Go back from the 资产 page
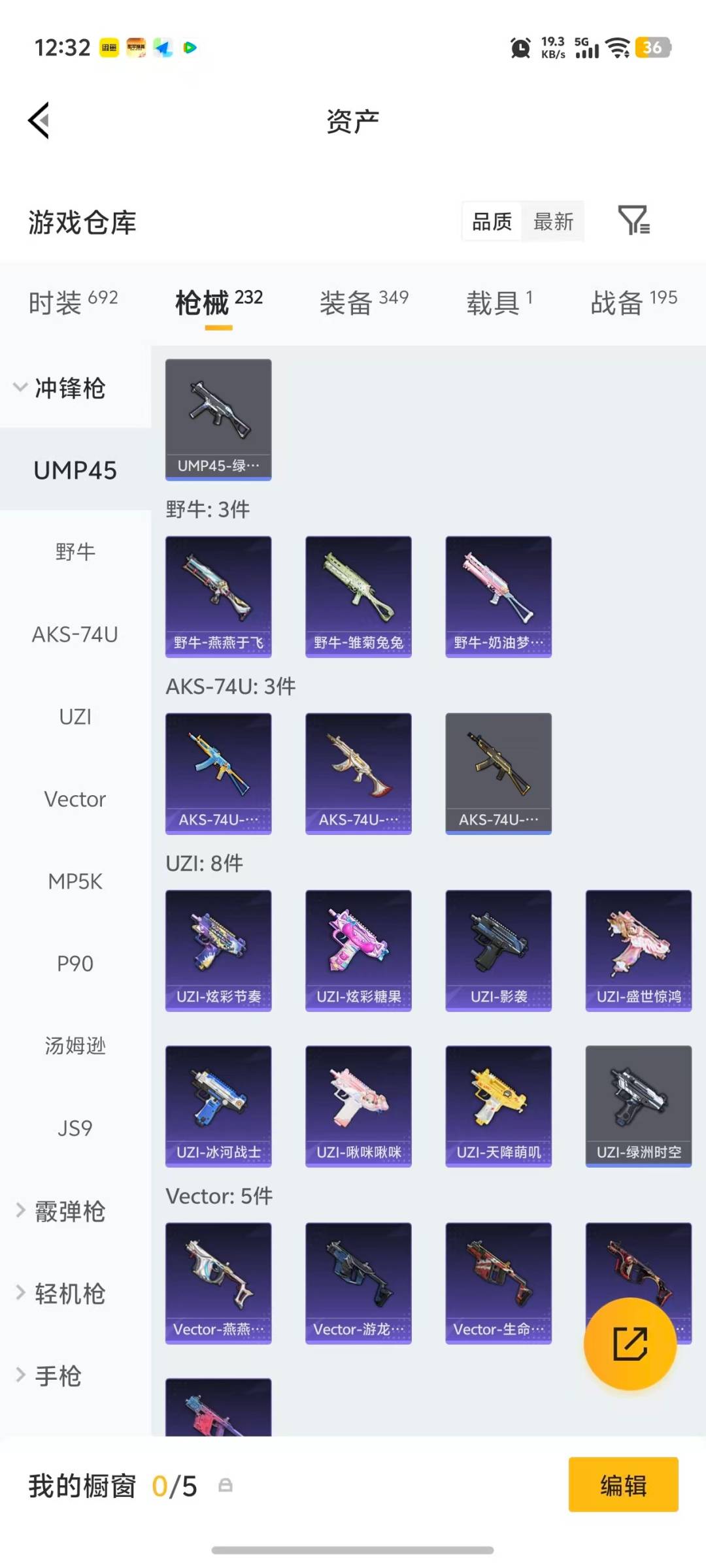Image resolution: width=706 pixels, height=1568 pixels. point(39,121)
